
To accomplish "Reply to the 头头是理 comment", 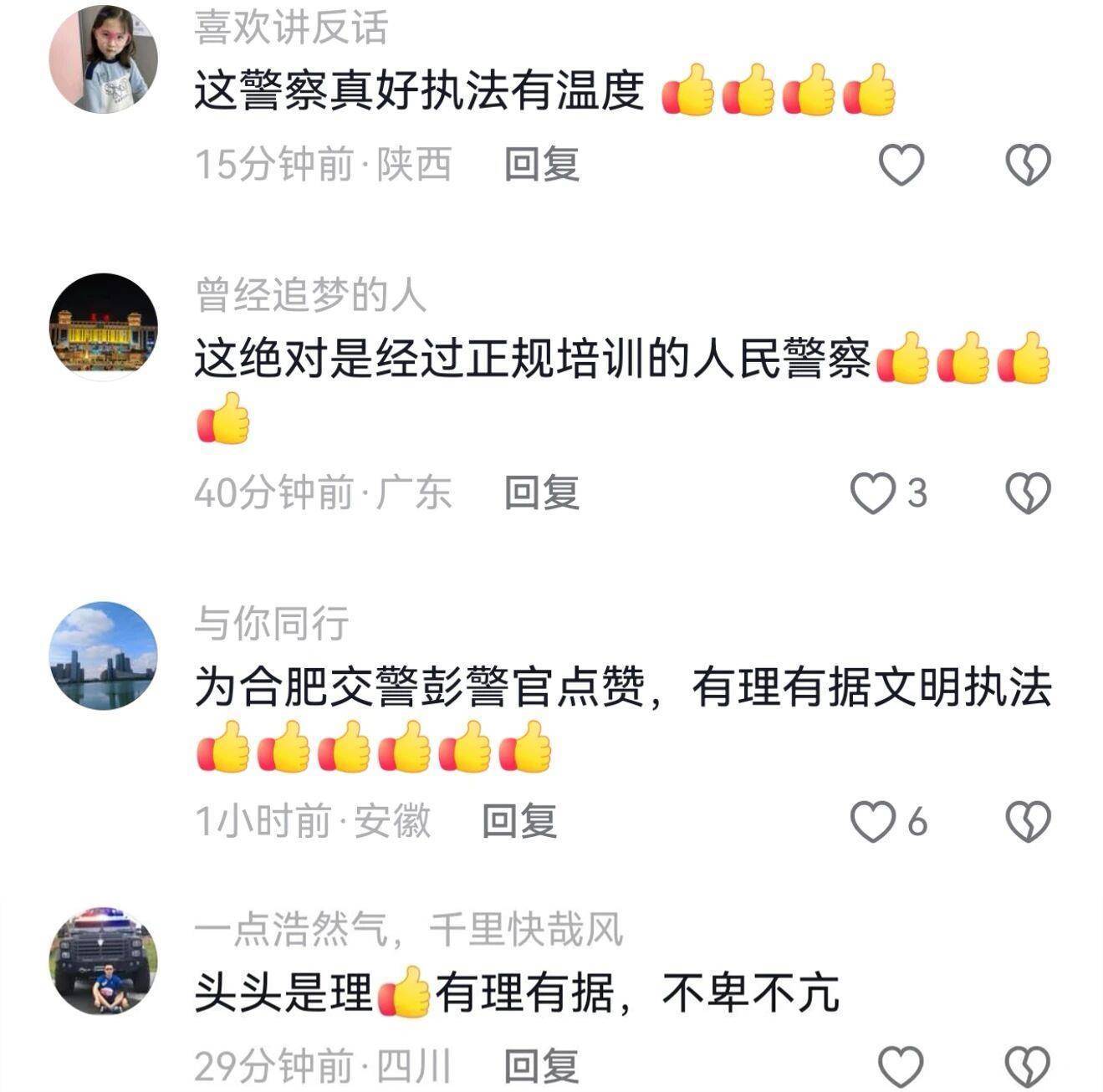I will point(541,1066).
